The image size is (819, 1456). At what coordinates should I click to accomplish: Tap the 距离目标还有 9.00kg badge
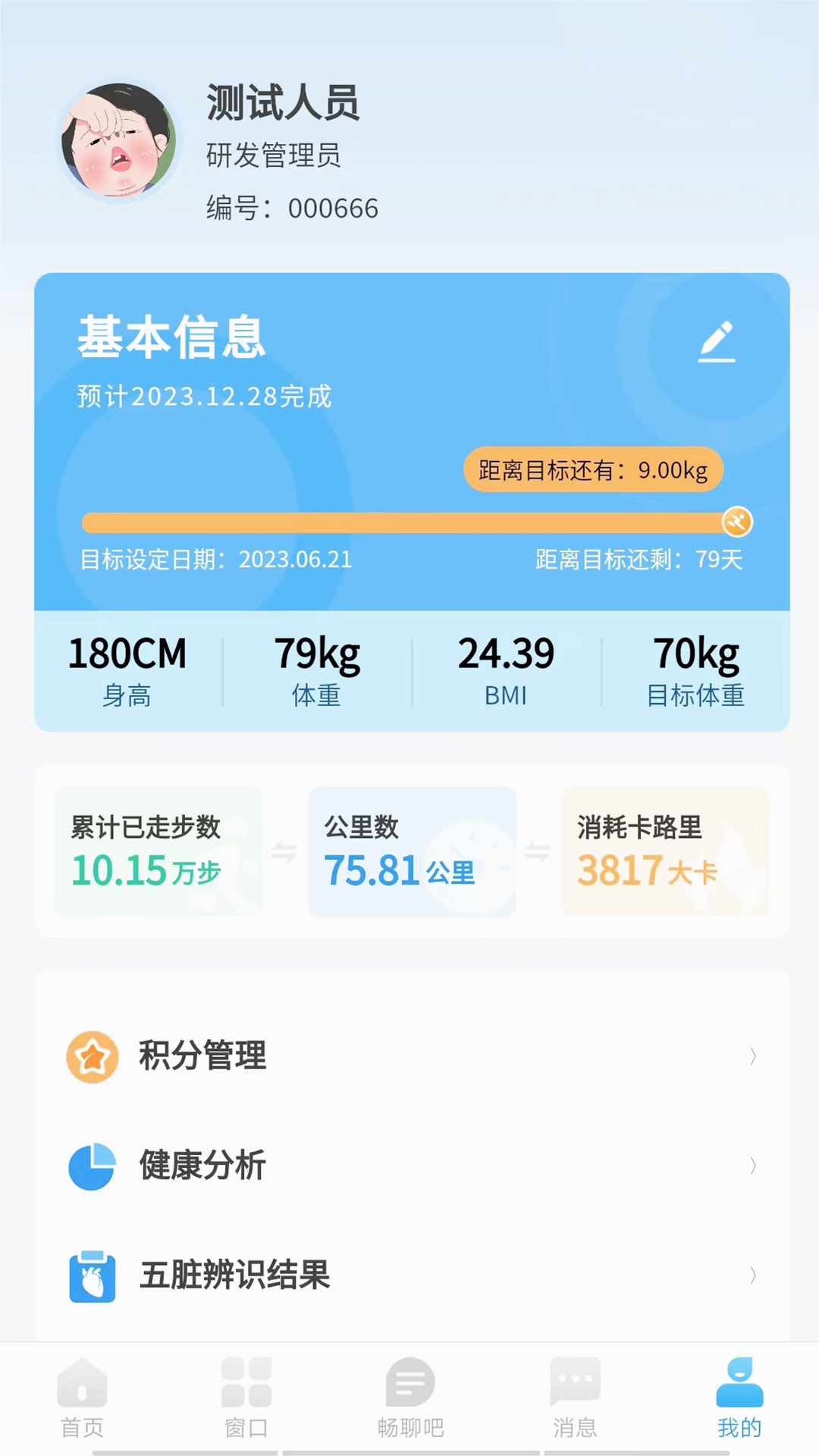(x=593, y=470)
